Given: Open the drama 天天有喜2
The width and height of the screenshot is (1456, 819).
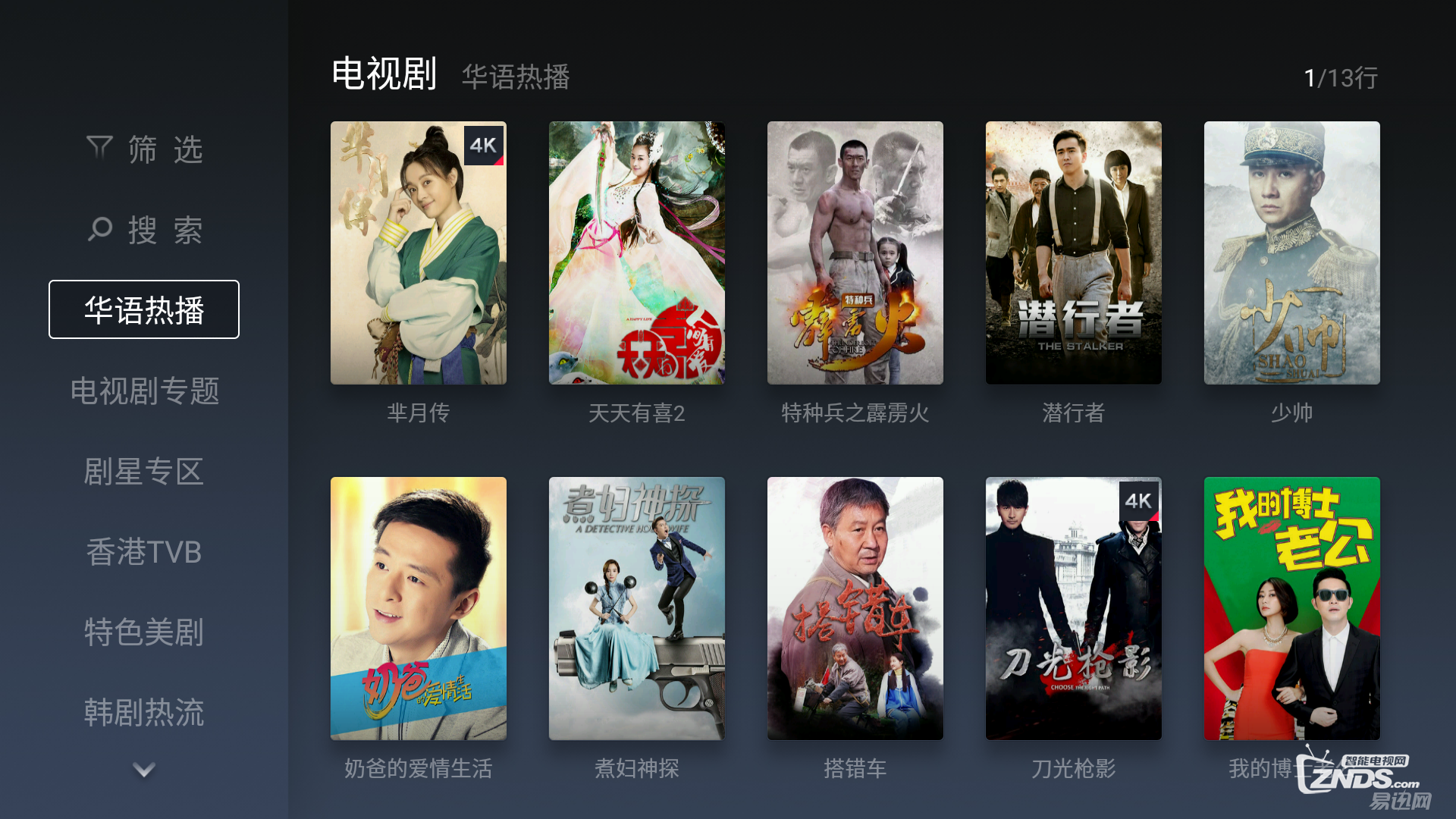Looking at the screenshot, I should click(x=637, y=253).
